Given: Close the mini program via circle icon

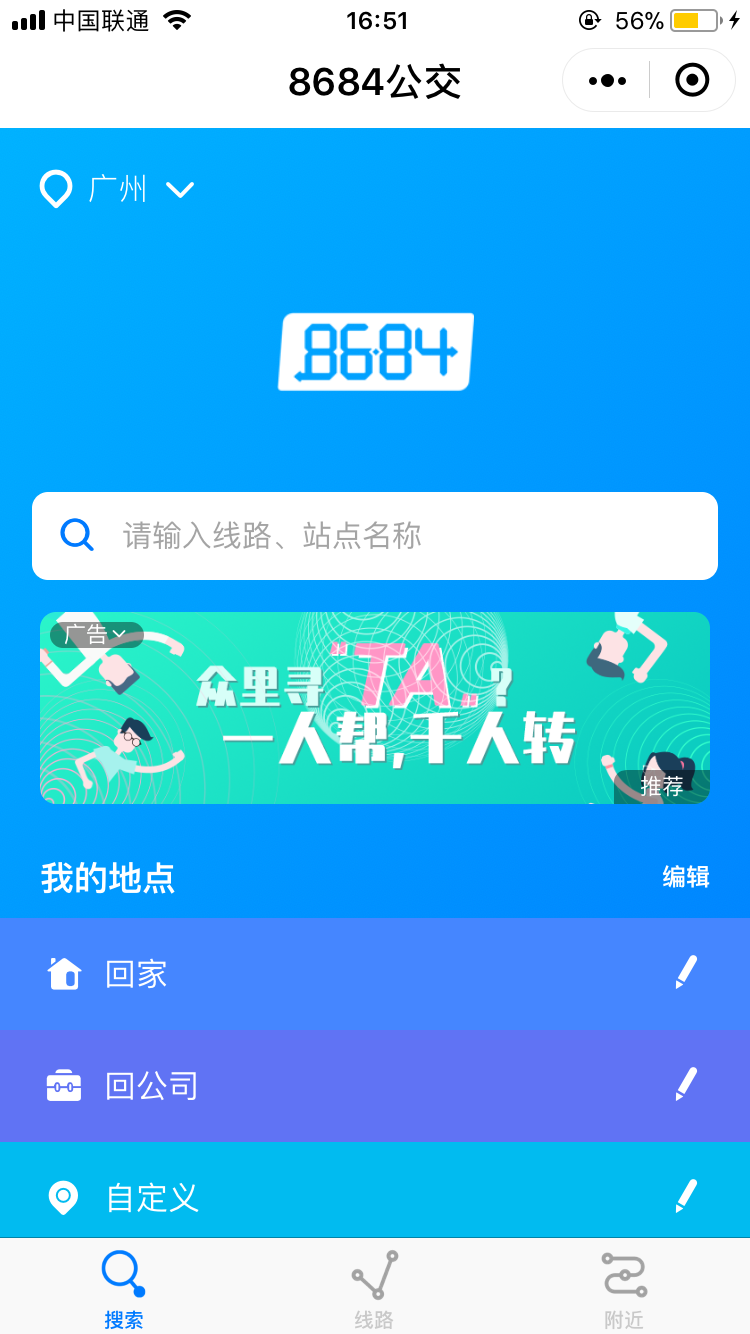Looking at the screenshot, I should click(x=692, y=80).
